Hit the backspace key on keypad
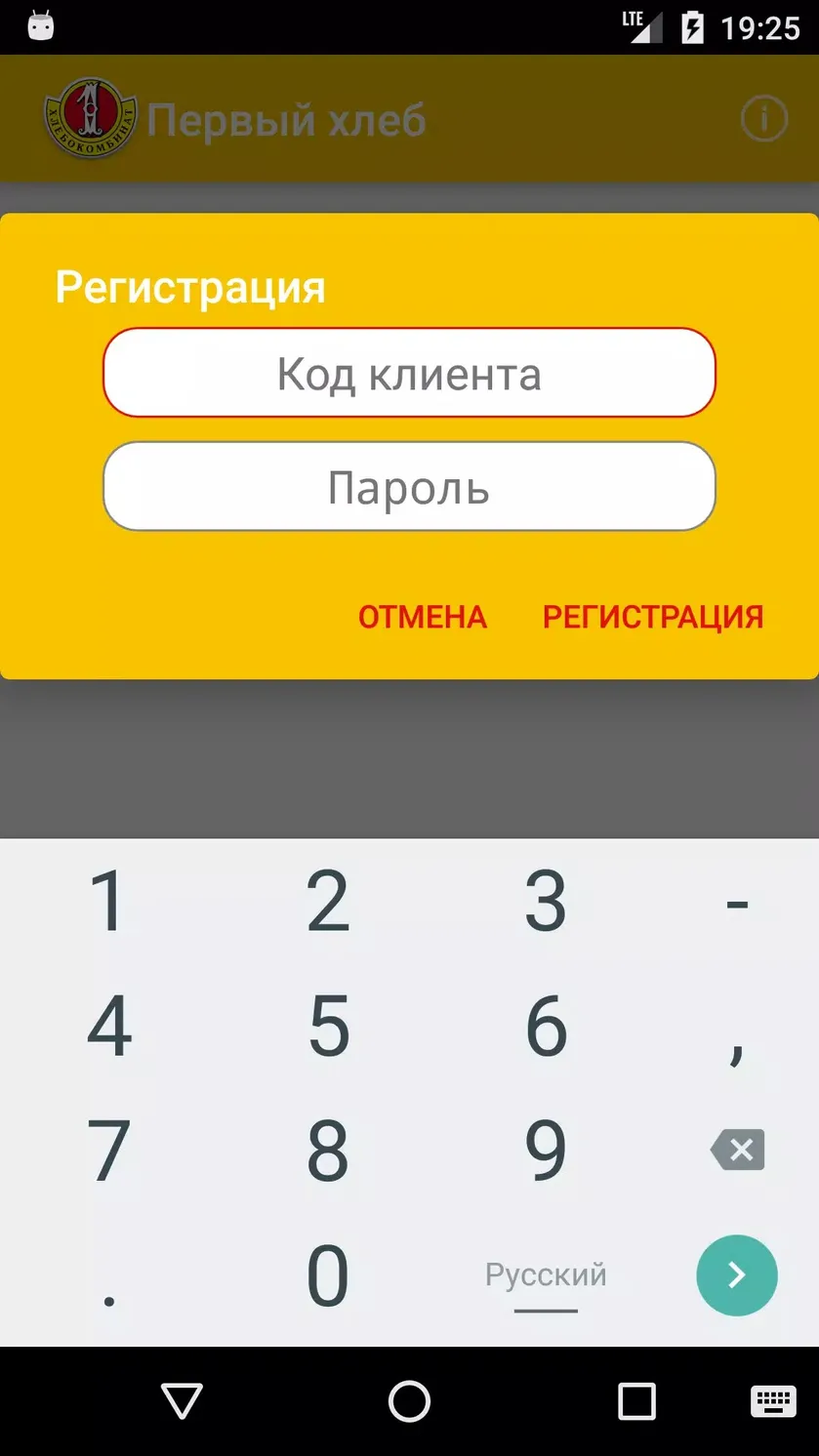 point(737,1151)
